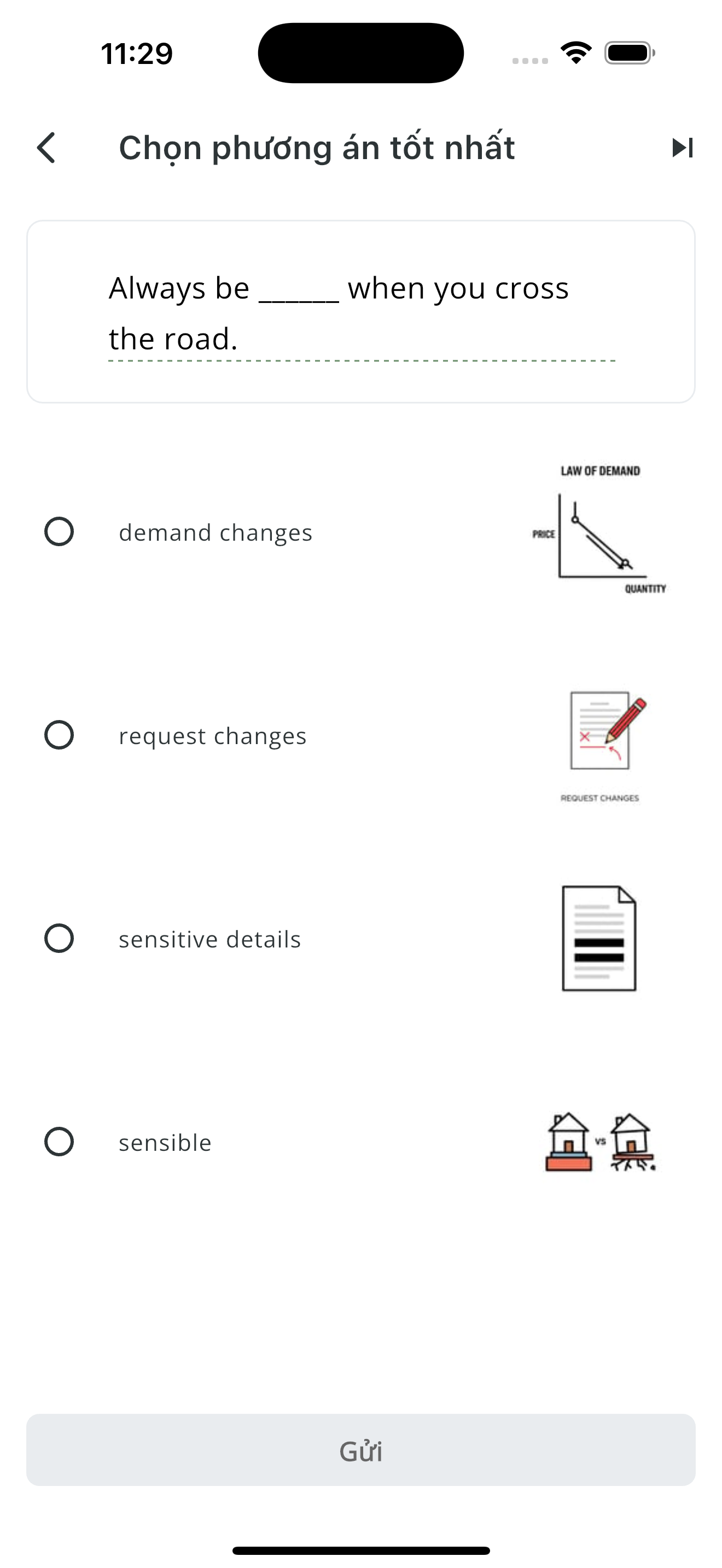This screenshot has width=722, height=1568.
Task: Go back using the top-left arrow
Action: 47,148
